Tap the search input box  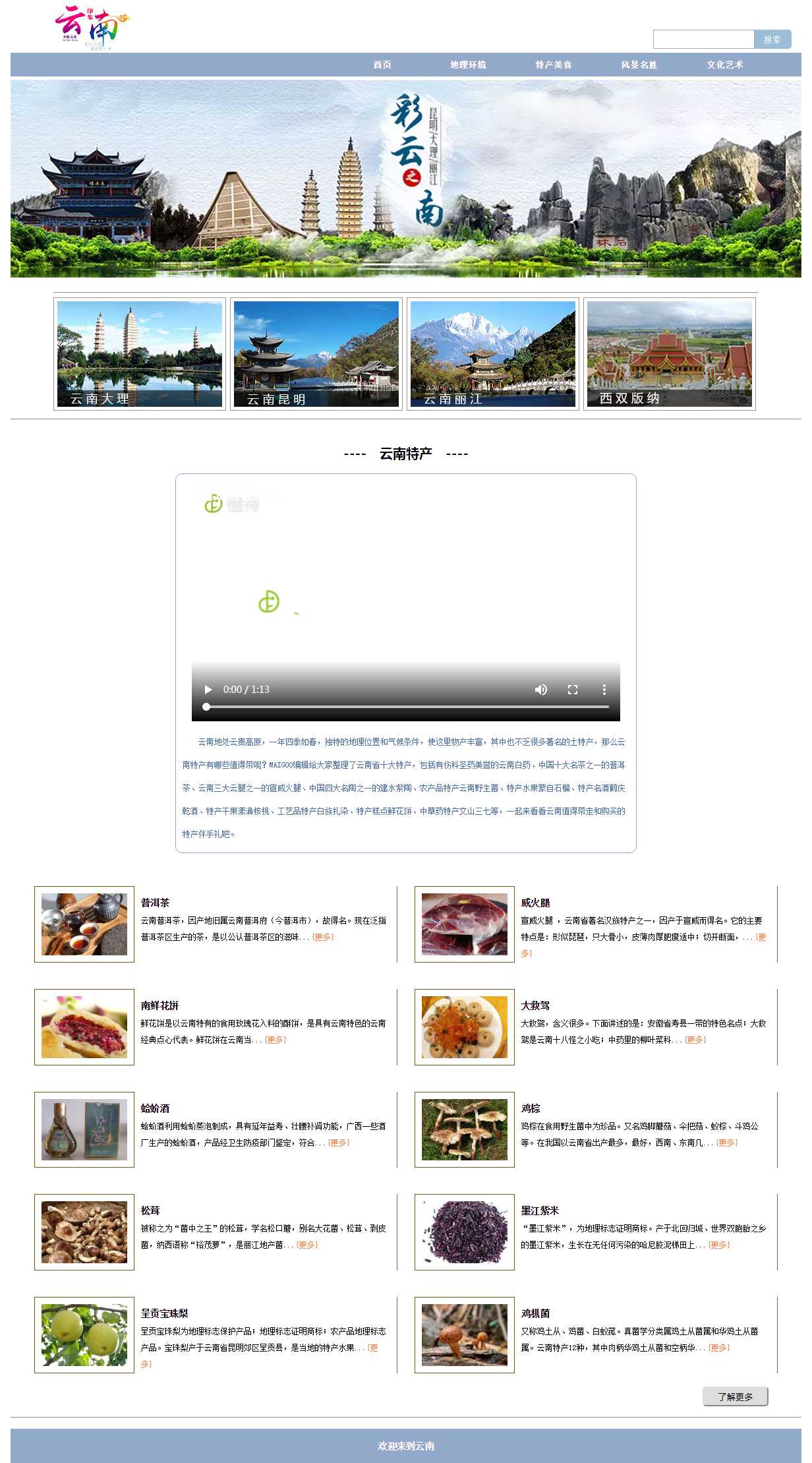tap(703, 40)
